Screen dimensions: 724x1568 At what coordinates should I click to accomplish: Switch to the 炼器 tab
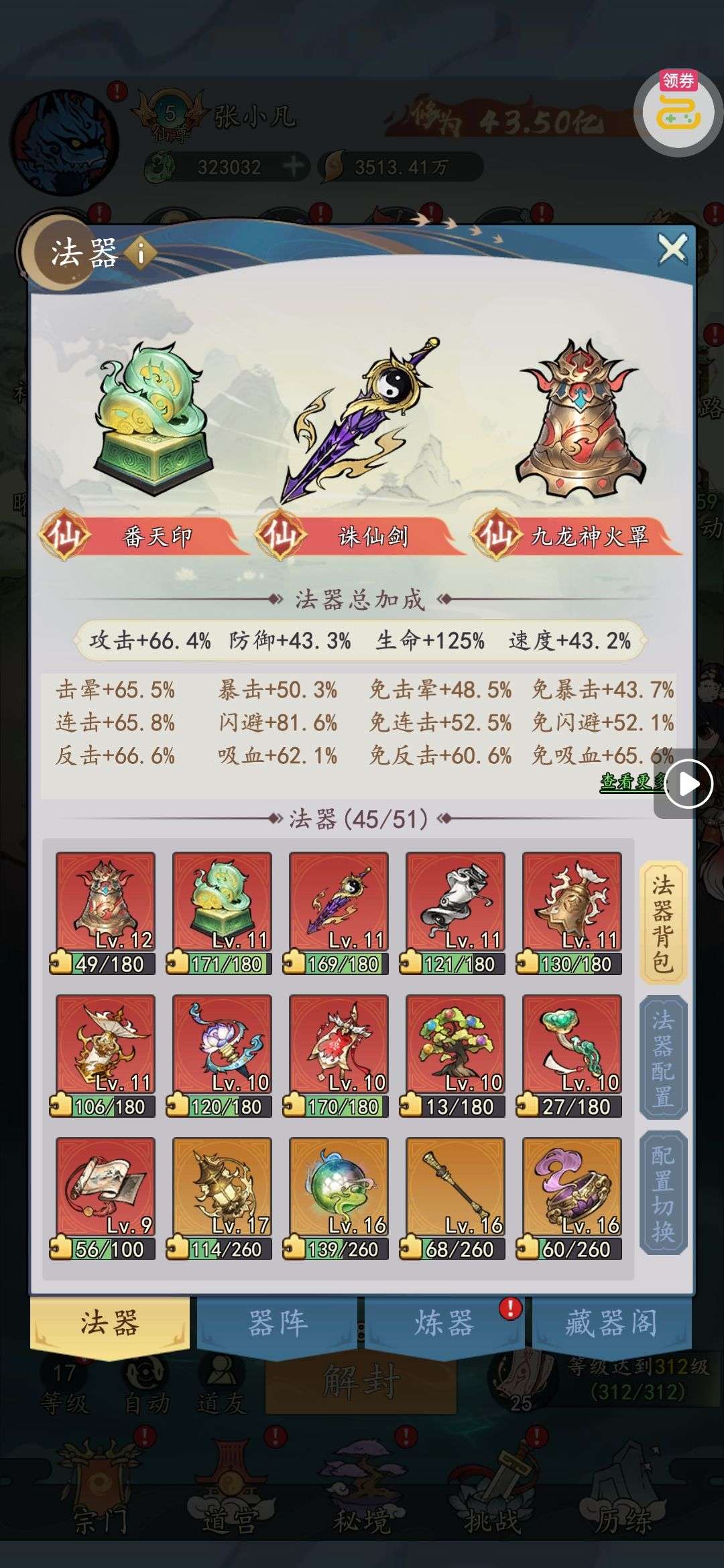pos(444,1323)
